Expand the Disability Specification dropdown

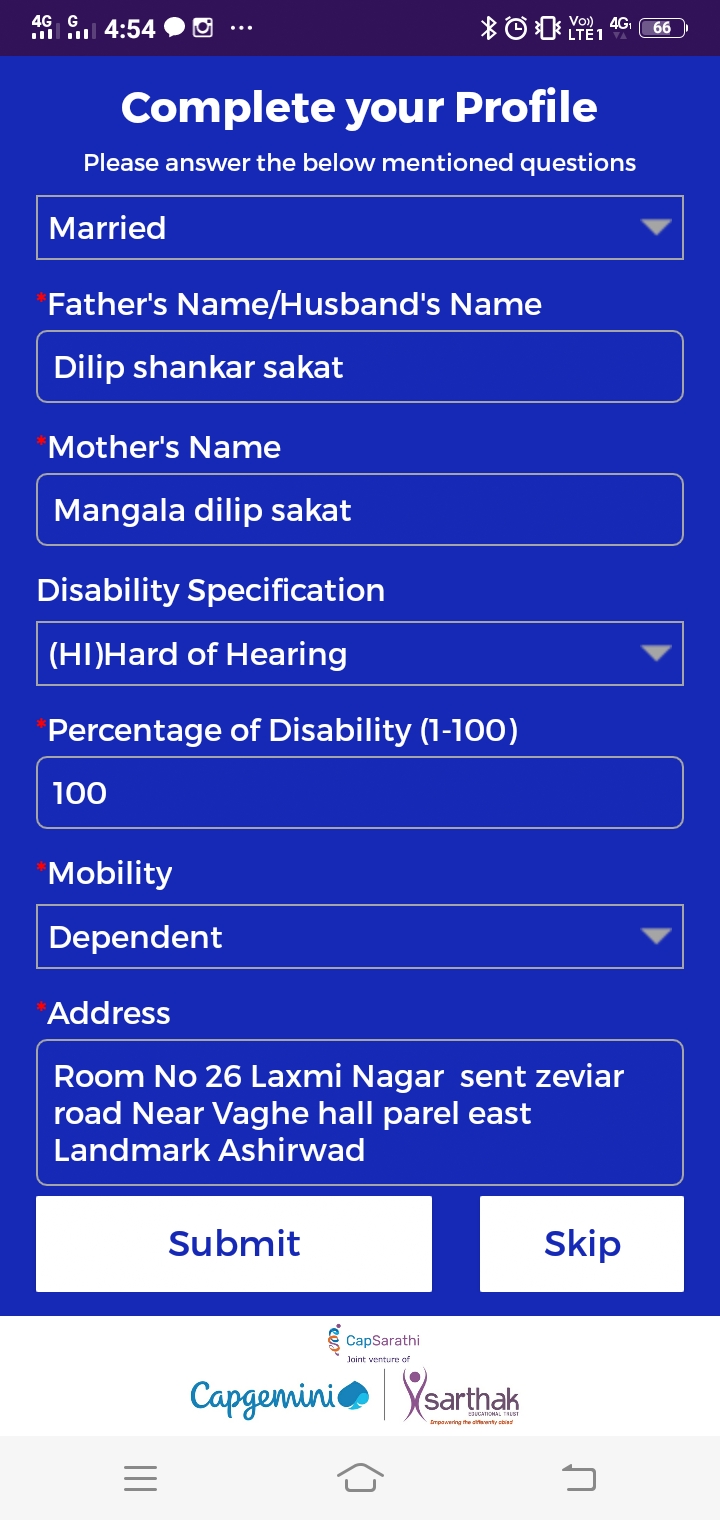360,654
